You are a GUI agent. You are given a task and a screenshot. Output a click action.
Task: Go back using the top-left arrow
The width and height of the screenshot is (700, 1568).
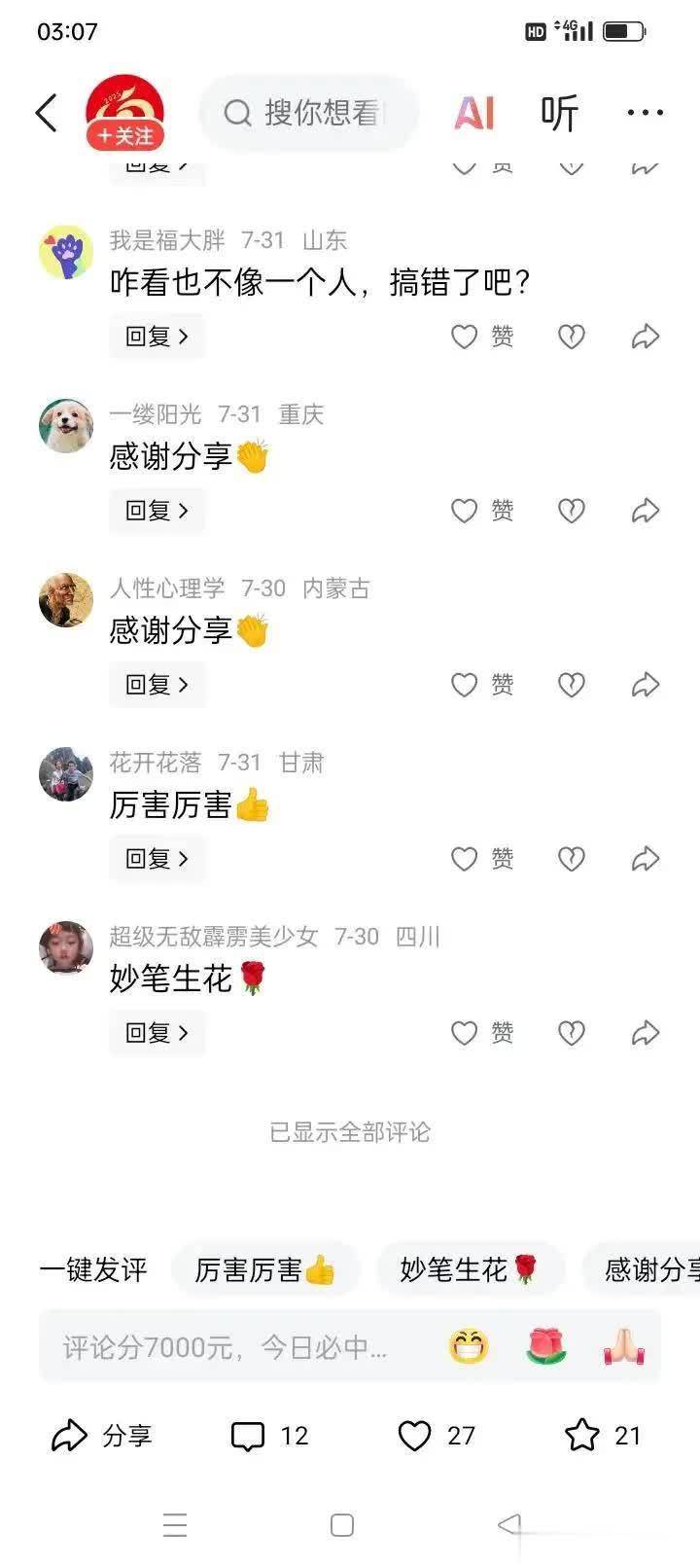point(47,113)
